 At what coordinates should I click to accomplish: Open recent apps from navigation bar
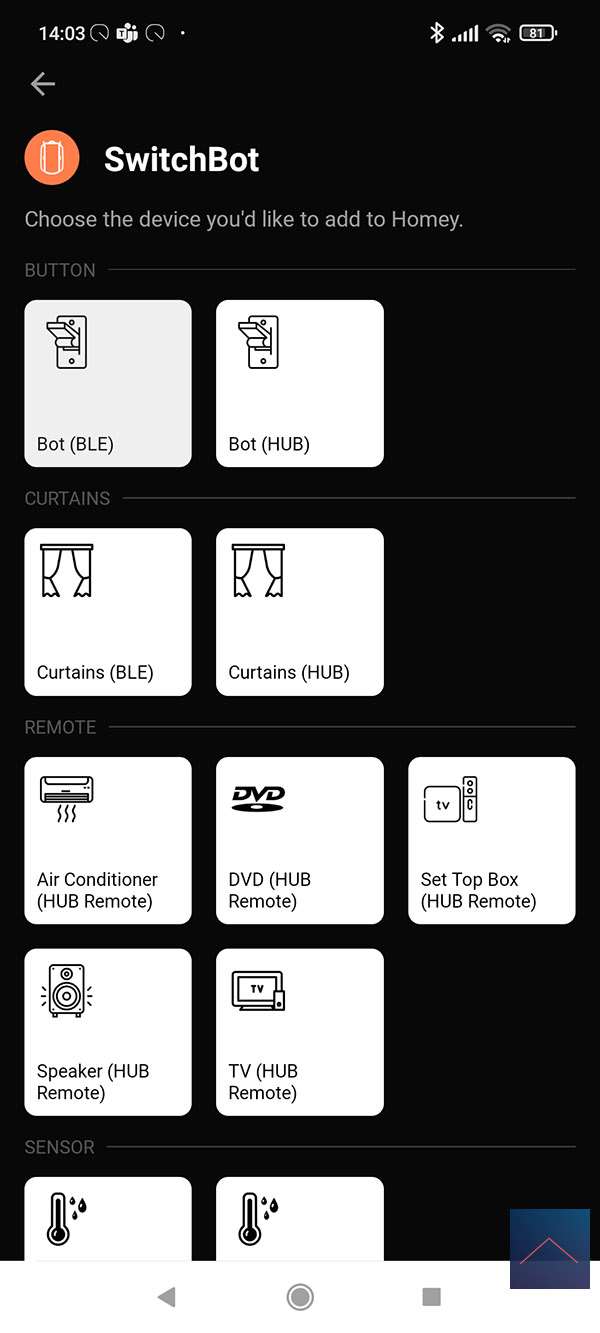432,1297
